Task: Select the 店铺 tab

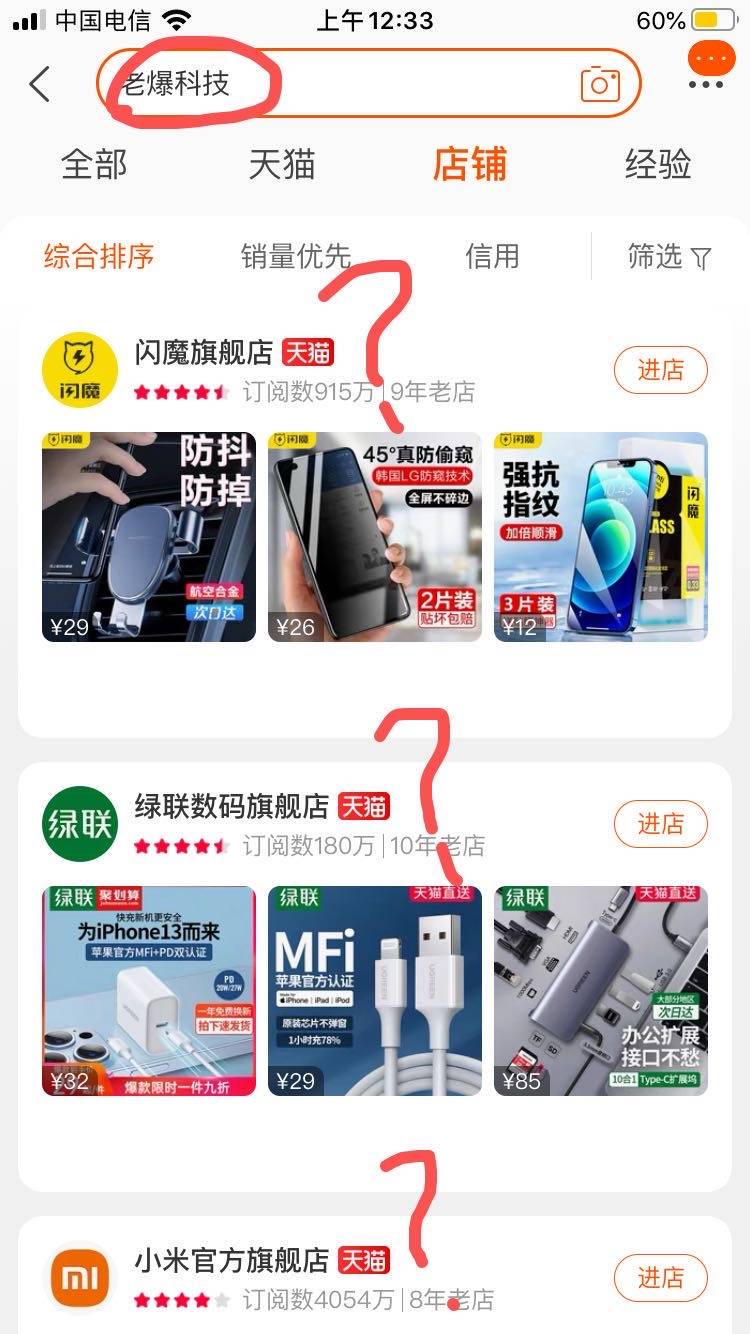Action: pos(469,164)
